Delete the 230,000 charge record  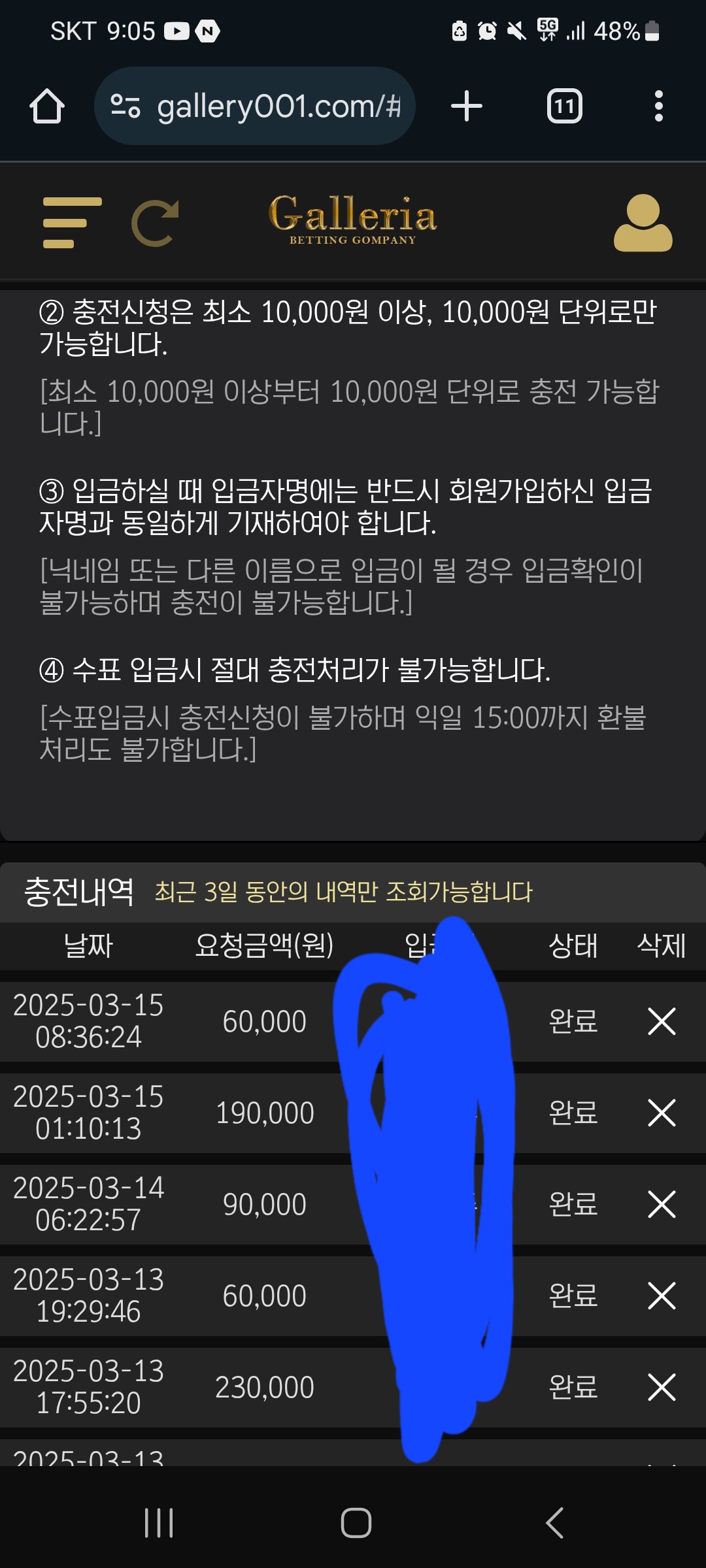coord(662,1387)
